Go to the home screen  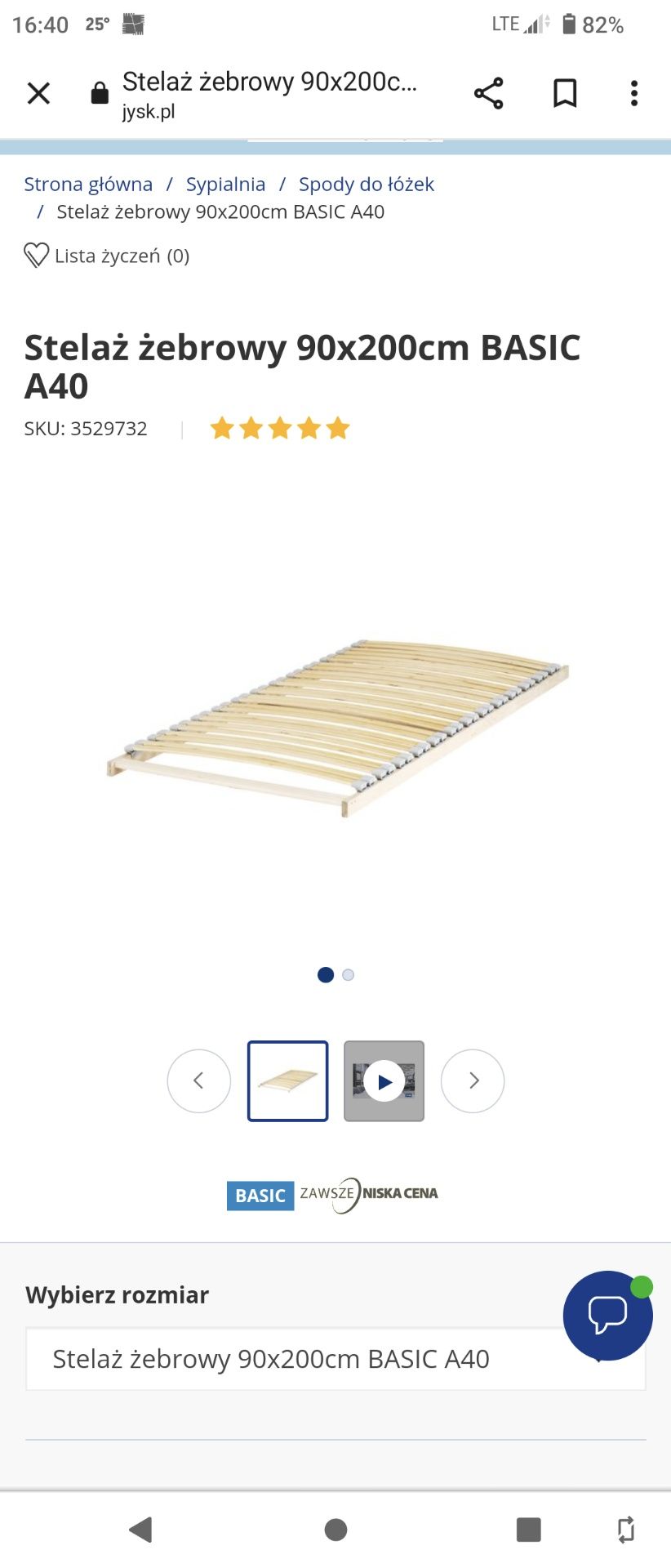click(x=335, y=1529)
